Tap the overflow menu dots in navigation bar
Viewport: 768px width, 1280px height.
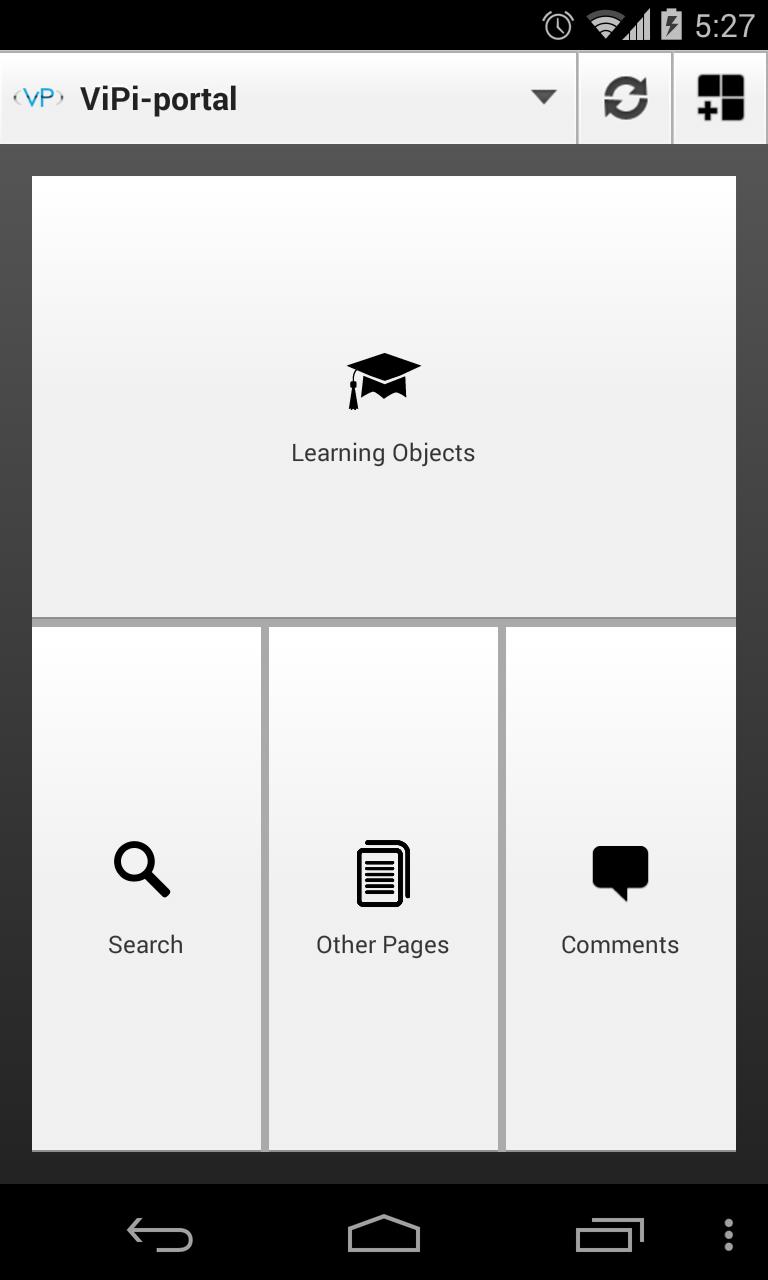pyautogui.click(x=727, y=1234)
